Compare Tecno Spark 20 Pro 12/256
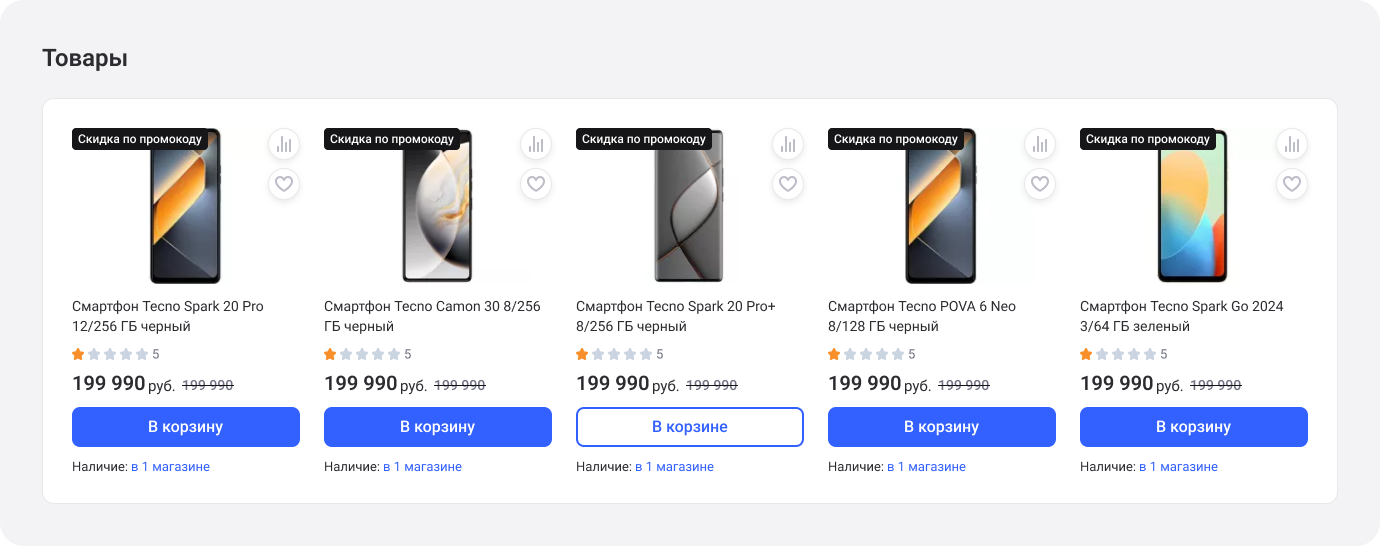Viewport: 1380px width, 546px height. pyautogui.click(x=284, y=144)
